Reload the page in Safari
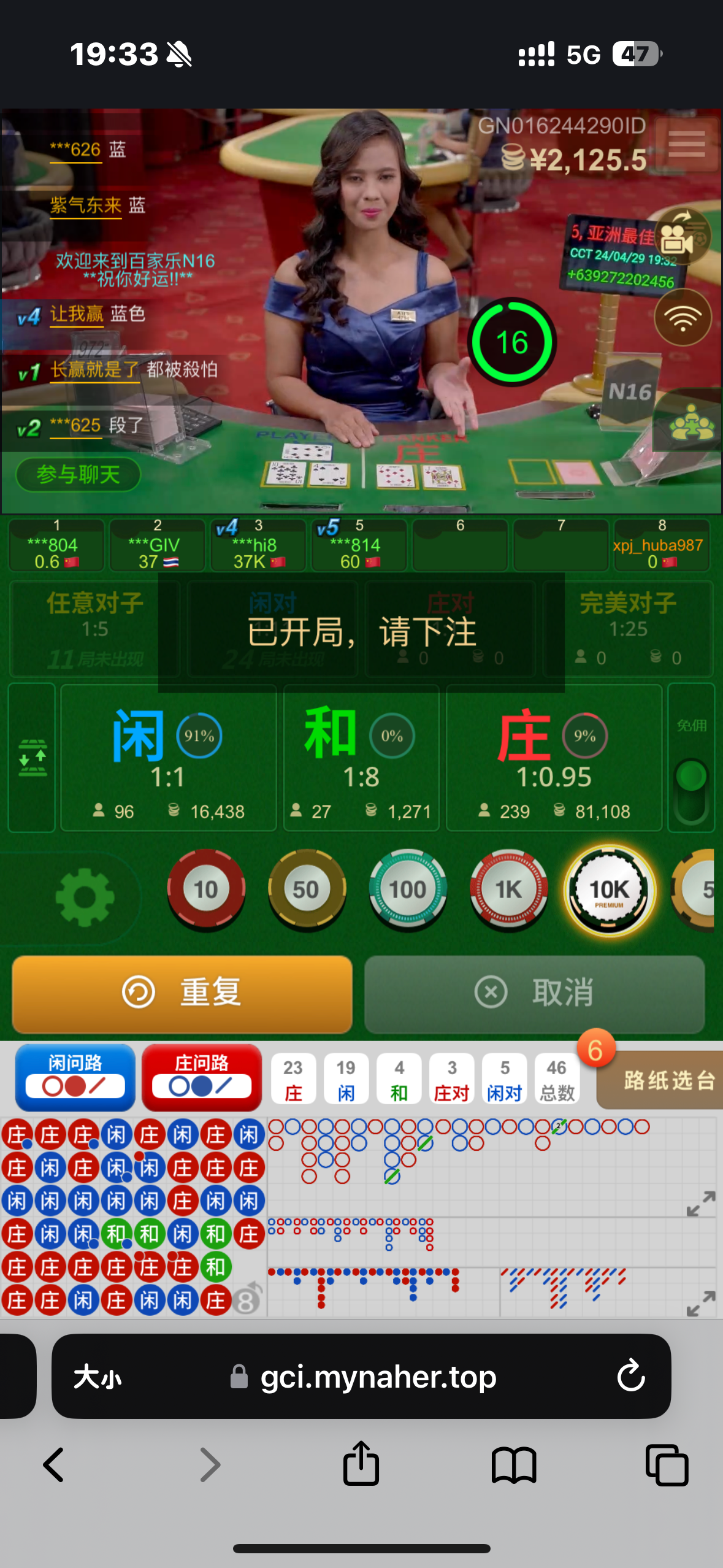 (x=630, y=1376)
